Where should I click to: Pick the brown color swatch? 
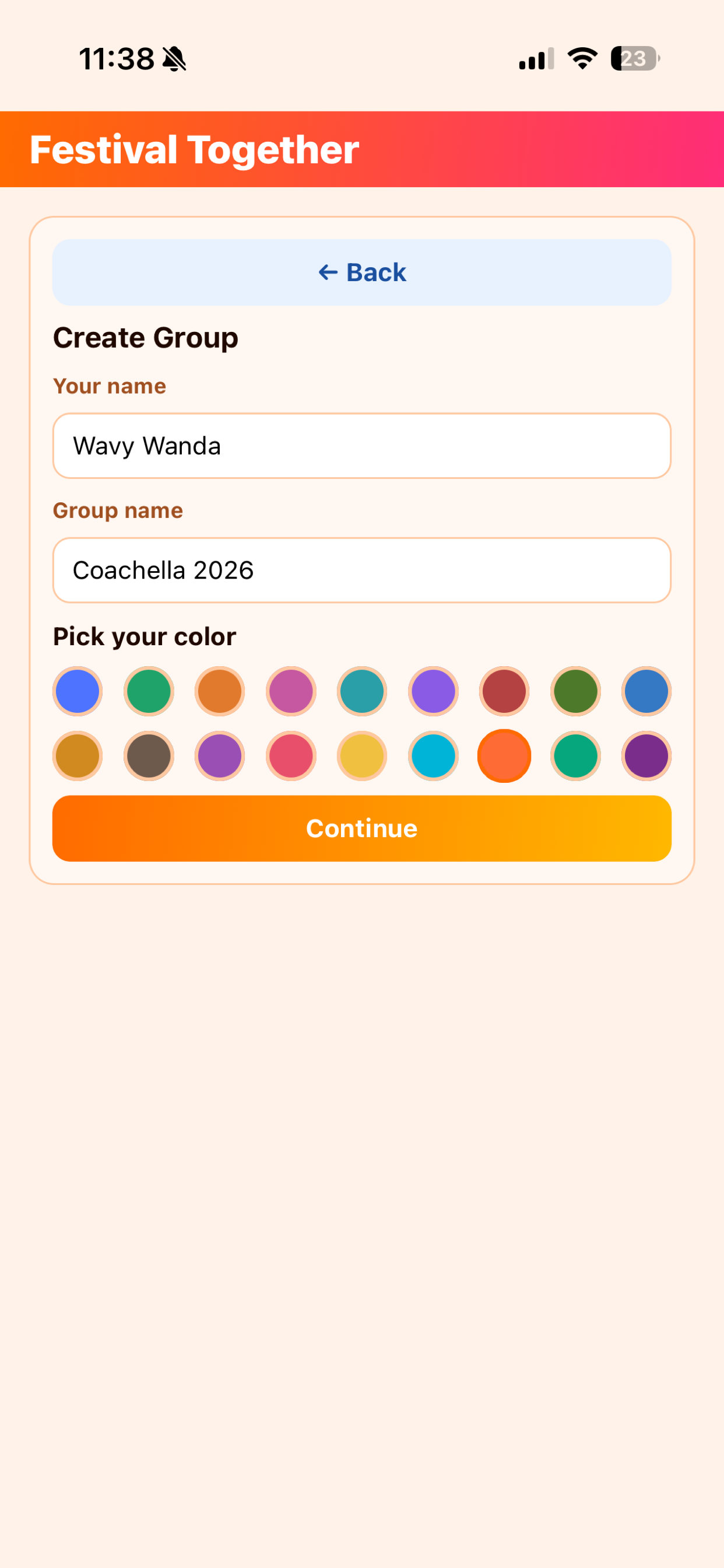pyautogui.click(x=149, y=755)
